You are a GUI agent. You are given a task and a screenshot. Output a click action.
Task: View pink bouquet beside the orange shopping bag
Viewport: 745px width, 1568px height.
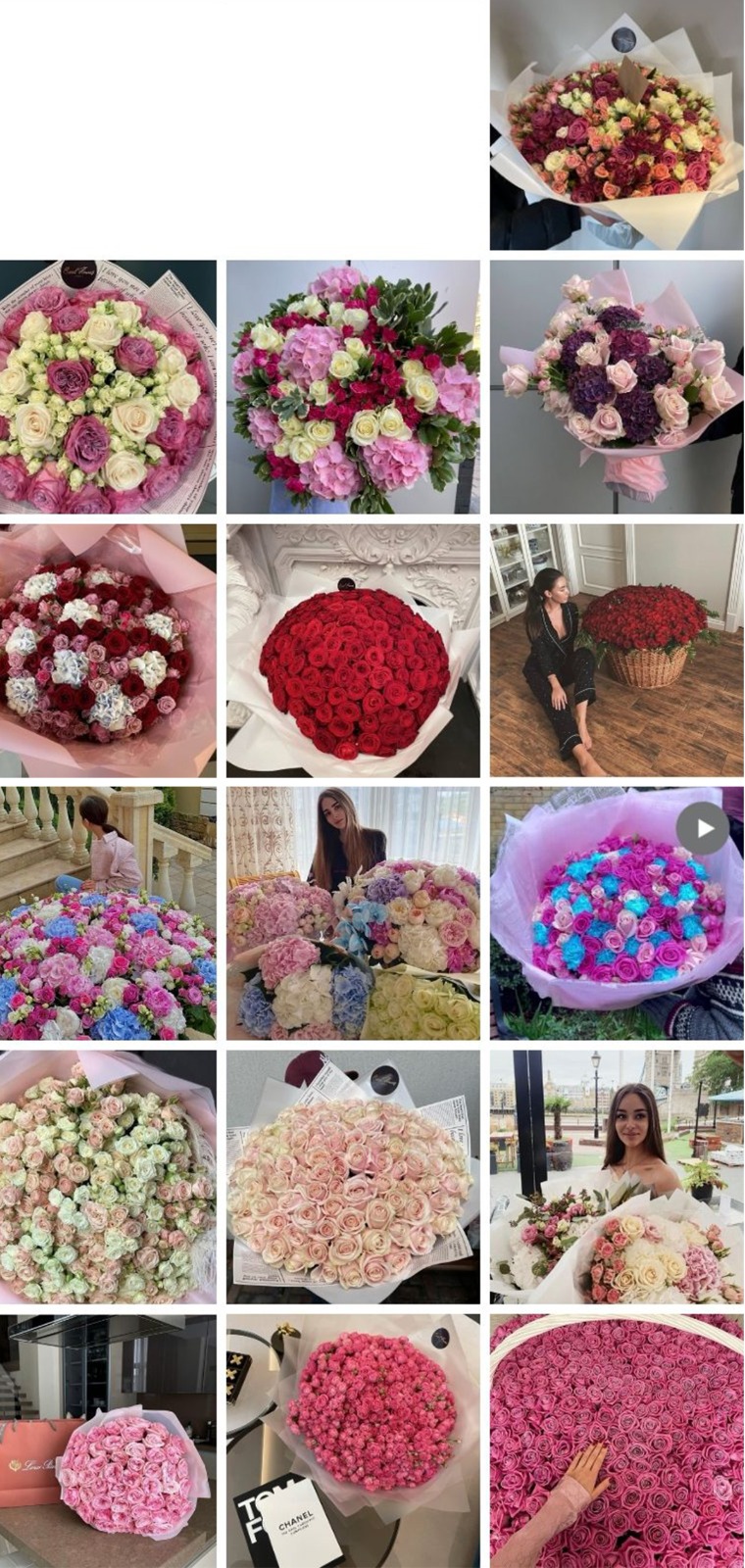[x=108, y=1441]
